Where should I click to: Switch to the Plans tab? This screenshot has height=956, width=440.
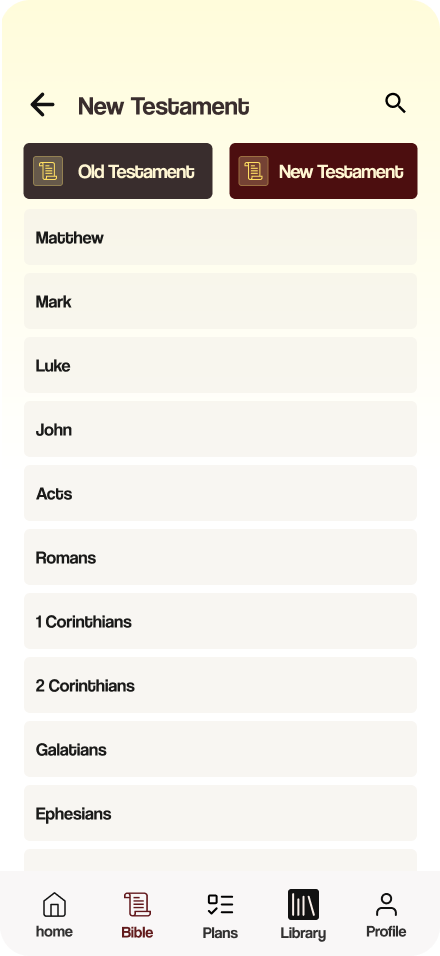(x=220, y=915)
